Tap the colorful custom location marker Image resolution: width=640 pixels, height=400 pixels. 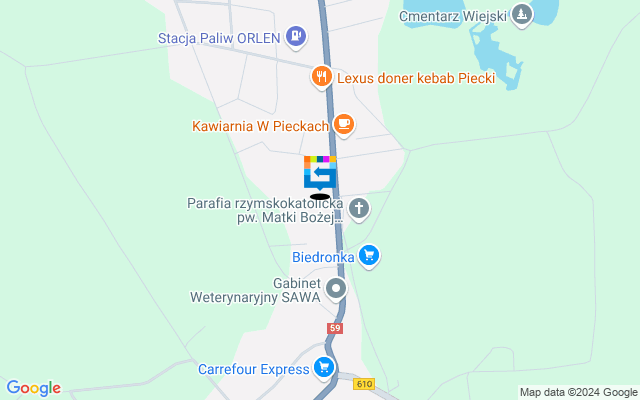pyautogui.click(x=320, y=172)
